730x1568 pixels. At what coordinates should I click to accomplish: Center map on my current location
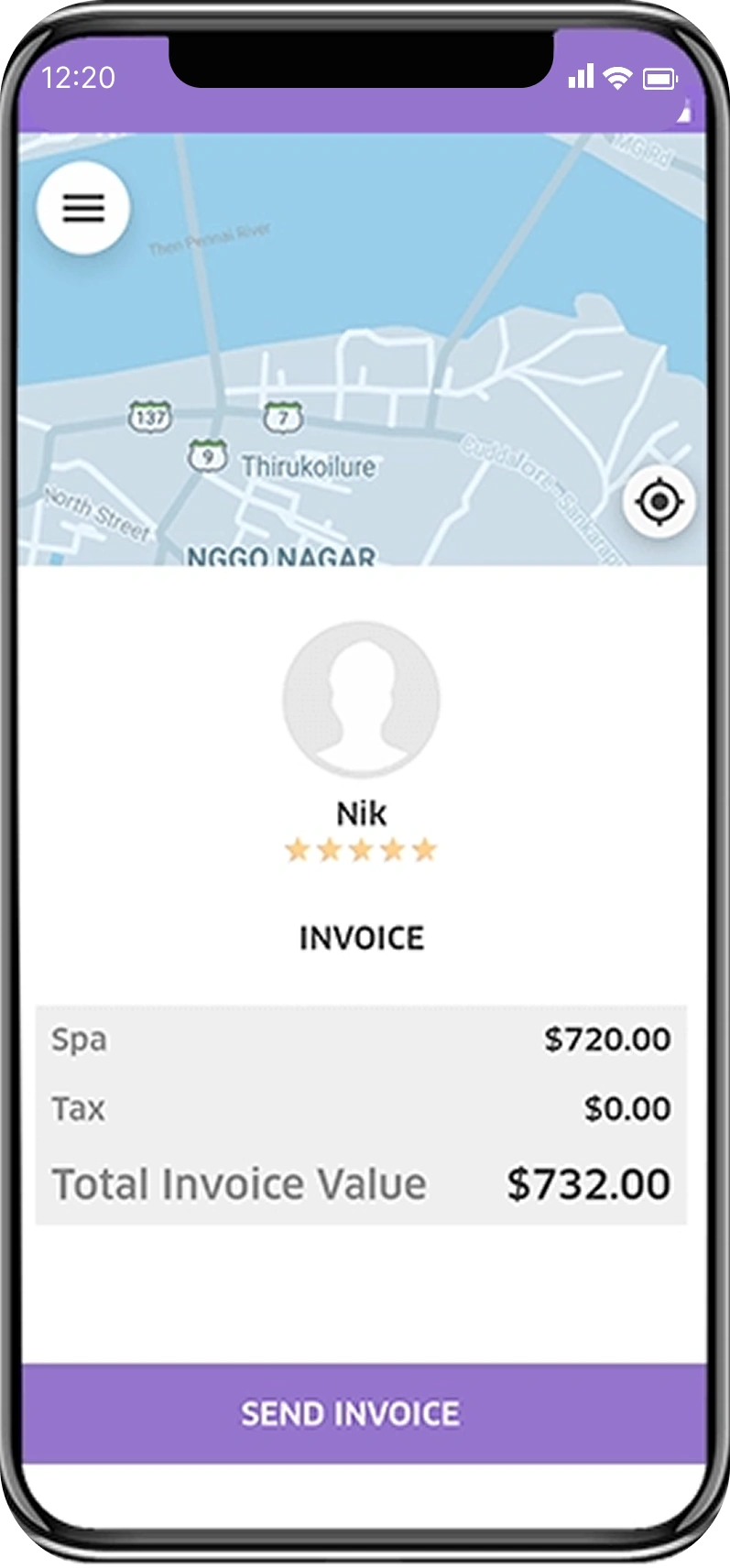pyautogui.click(x=659, y=502)
